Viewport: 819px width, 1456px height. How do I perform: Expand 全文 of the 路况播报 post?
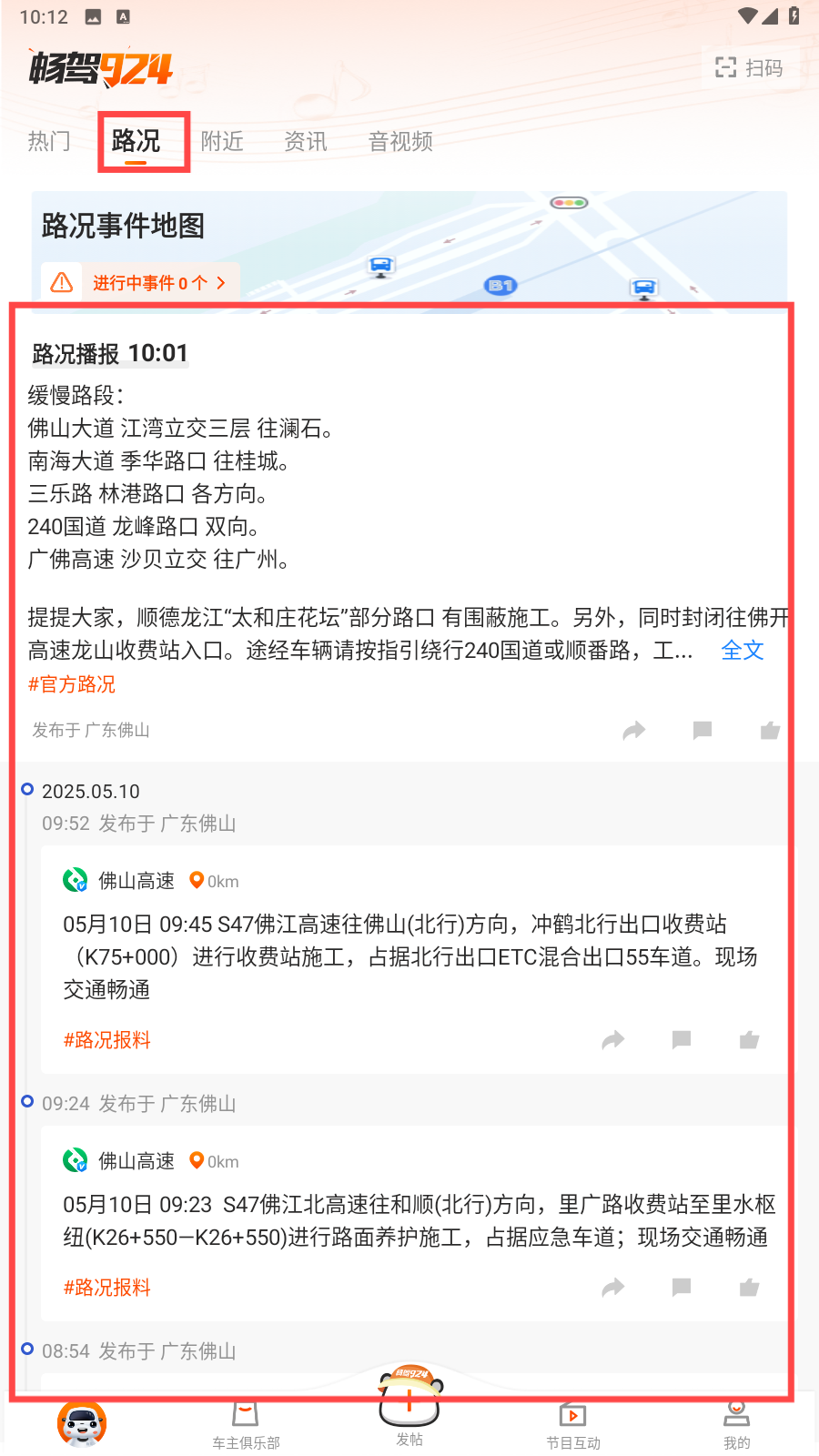coord(742,651)
